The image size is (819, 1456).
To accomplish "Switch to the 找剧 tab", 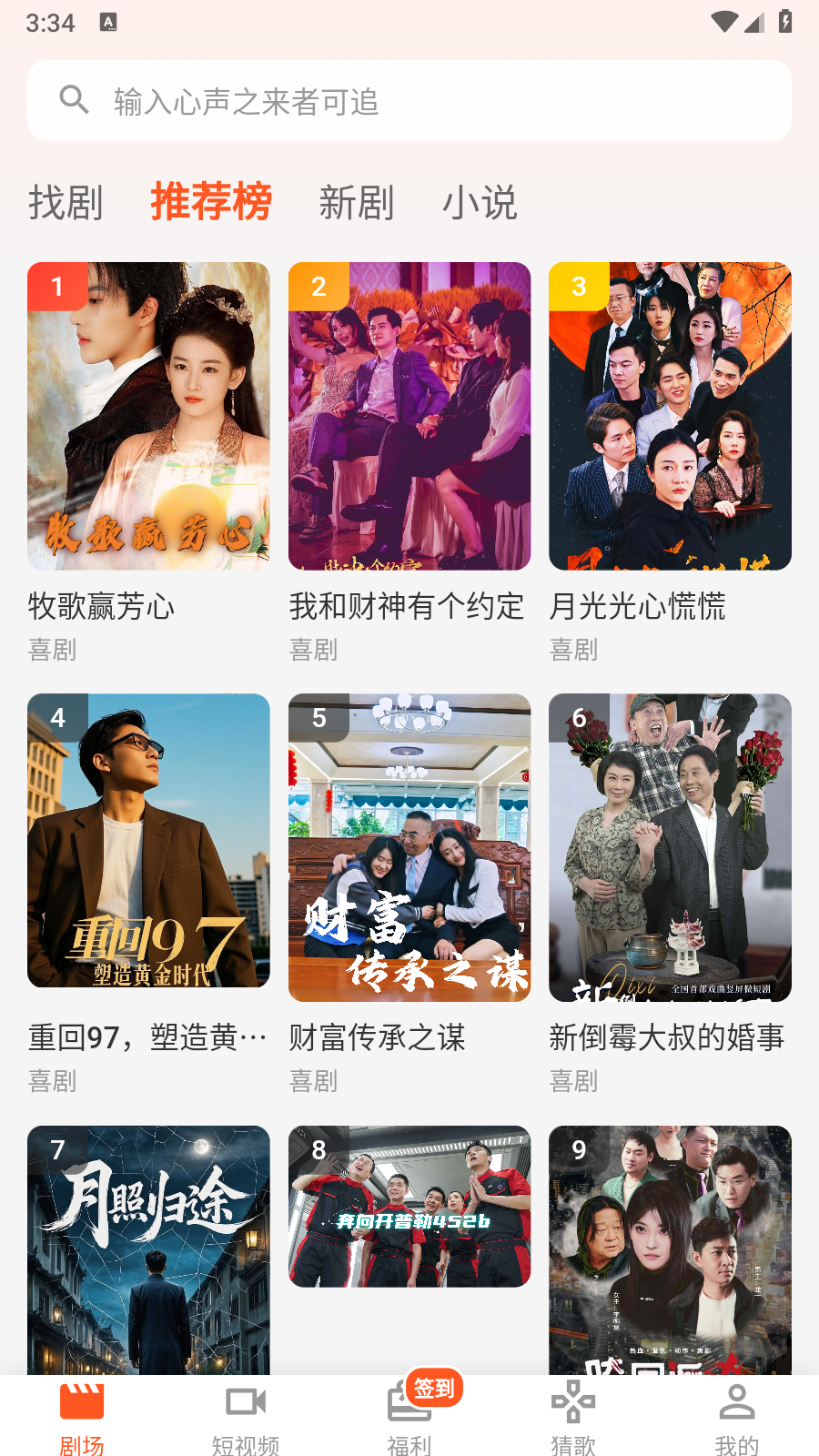I will (x=66, y=202).
